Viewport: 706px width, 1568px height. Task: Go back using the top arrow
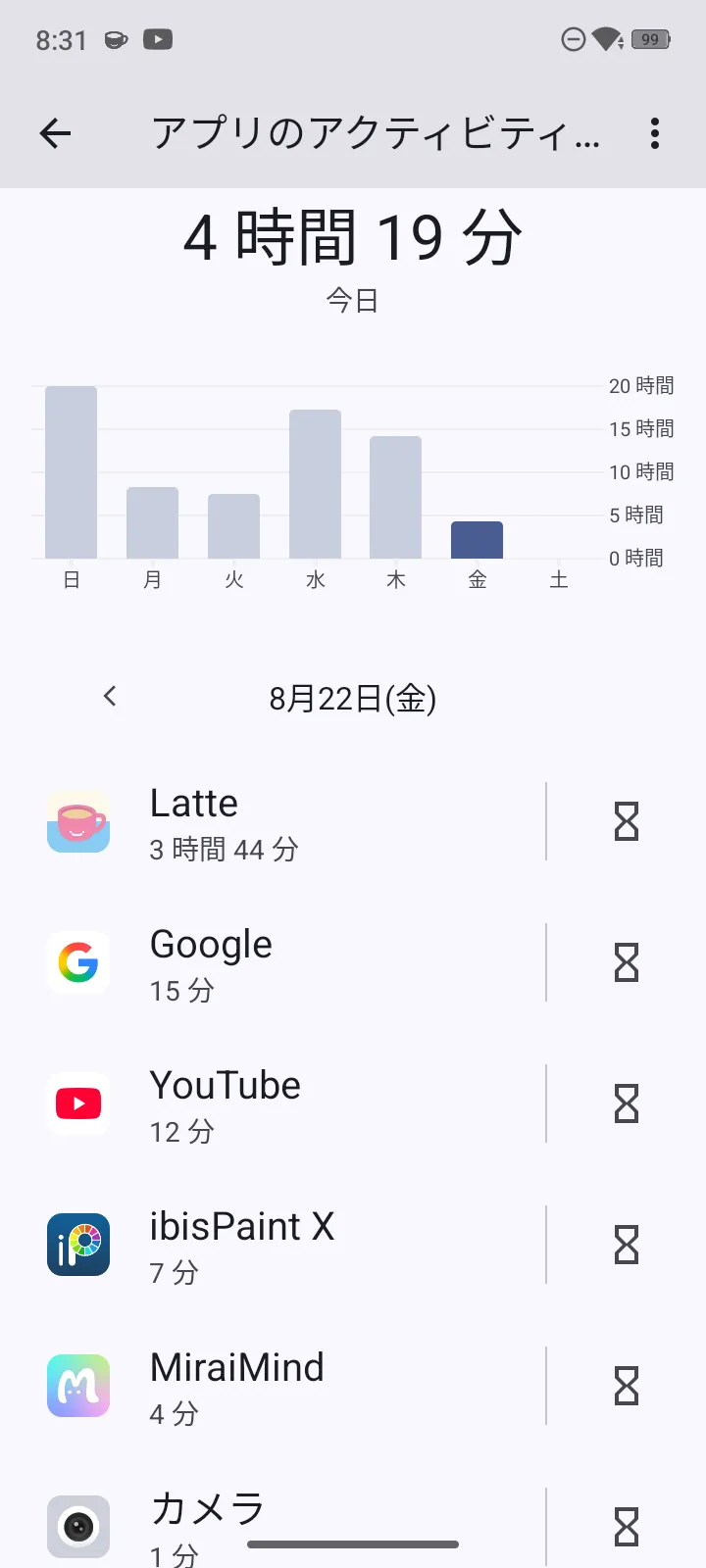(x=56, y=133)
